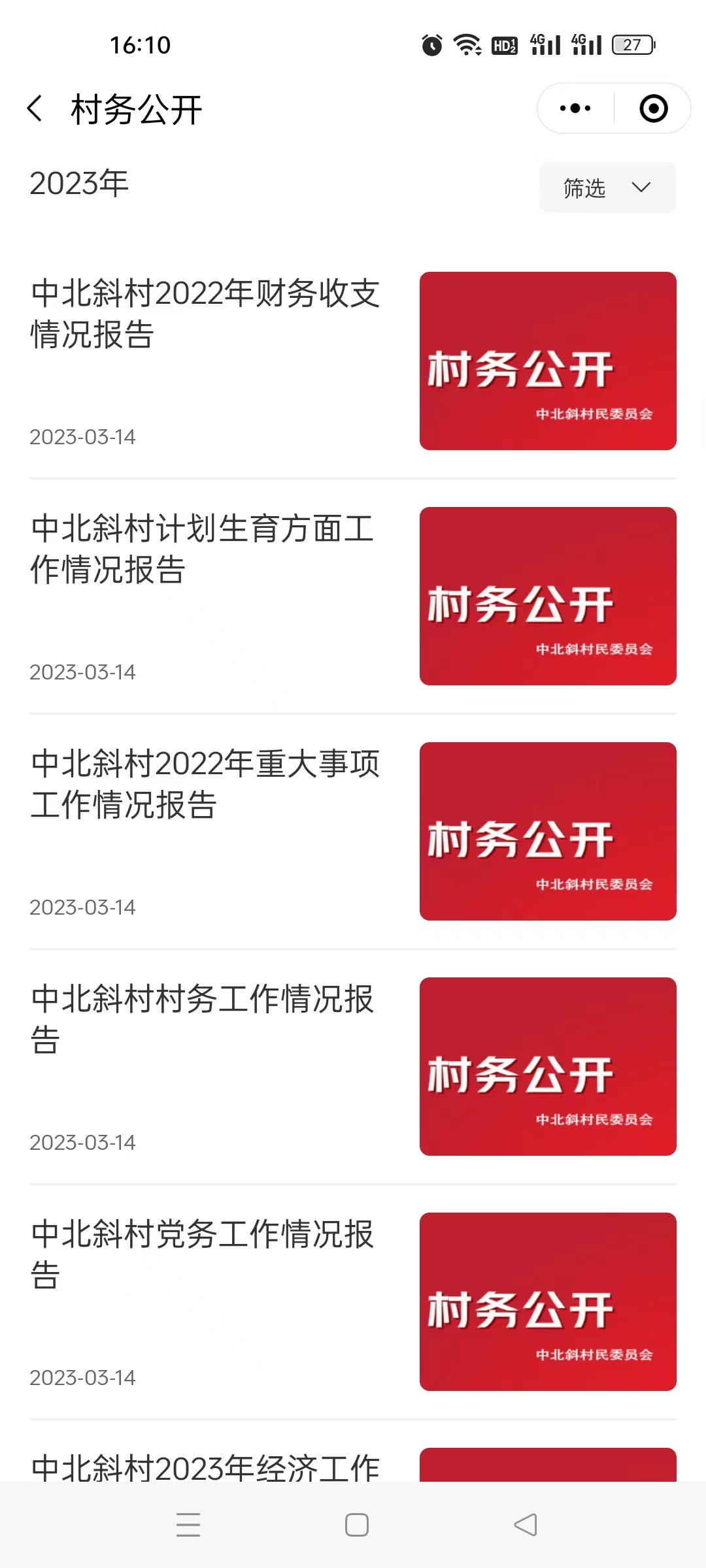Go back from 村务公开 page
Viewport: 706px width, 1568px height.
click(35, 108)
